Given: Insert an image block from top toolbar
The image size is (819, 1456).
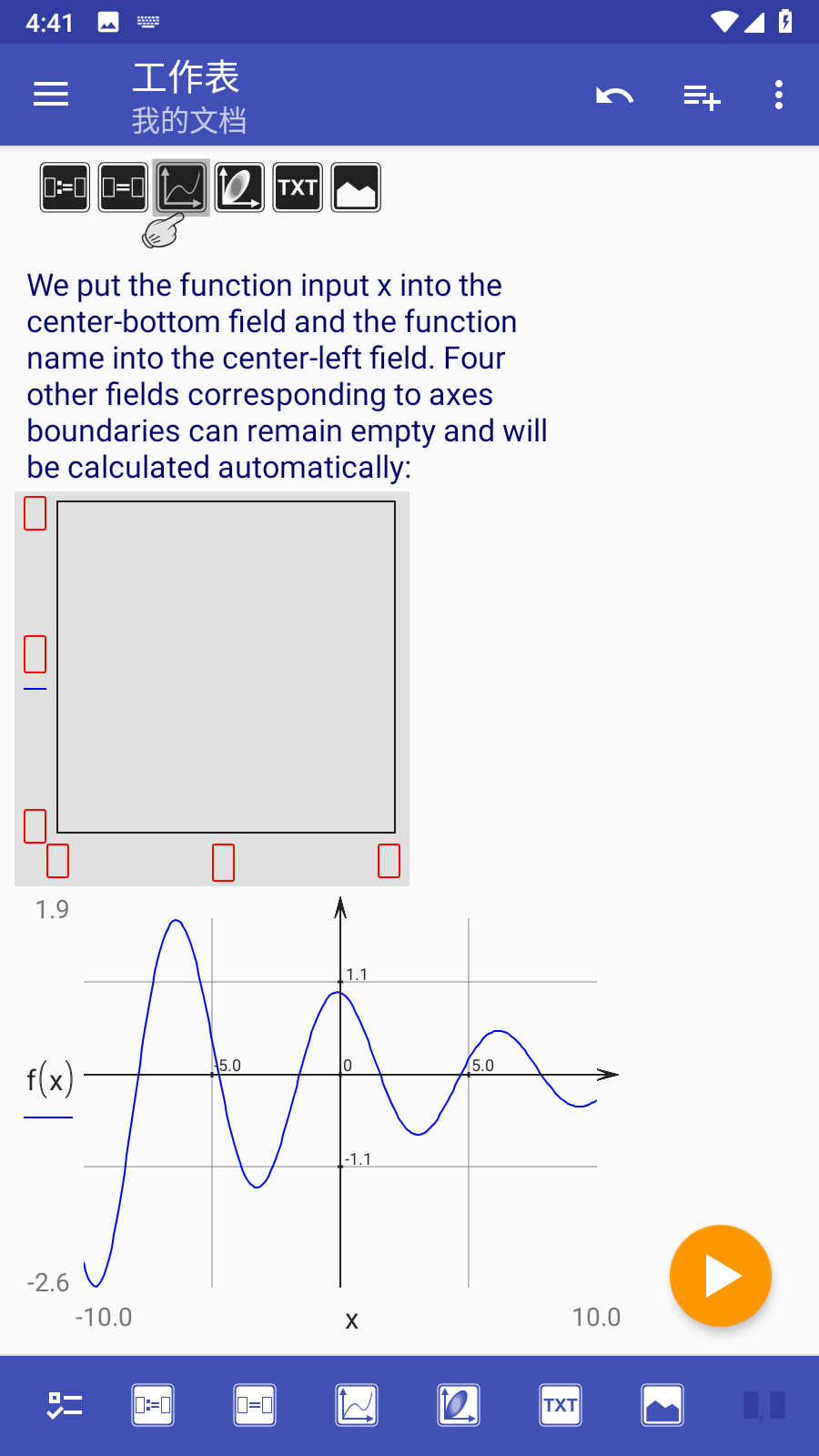Looking at the screenshot, I should [x=356, y=187].
